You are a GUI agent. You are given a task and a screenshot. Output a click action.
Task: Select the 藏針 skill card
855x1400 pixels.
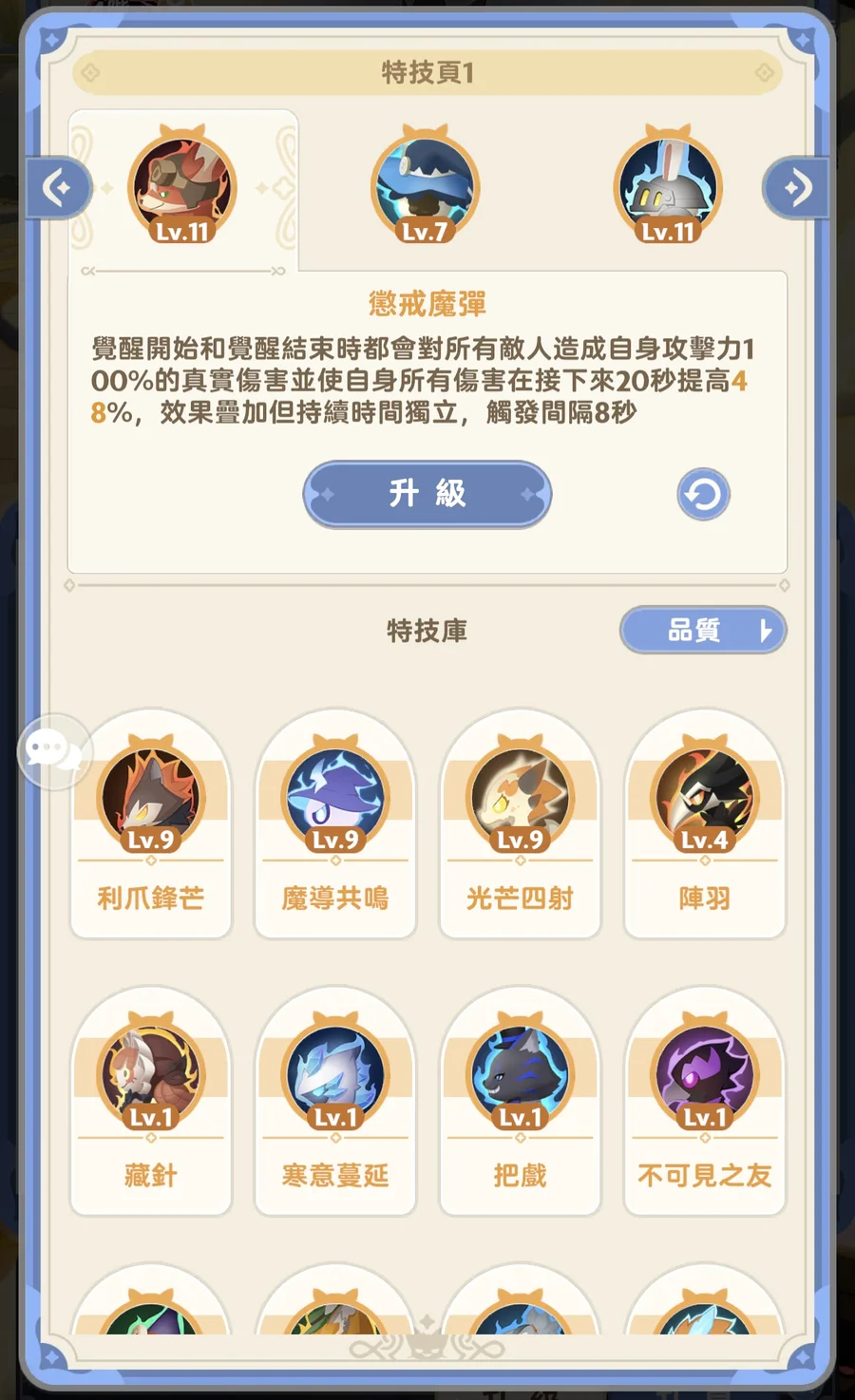(151, 1102)
